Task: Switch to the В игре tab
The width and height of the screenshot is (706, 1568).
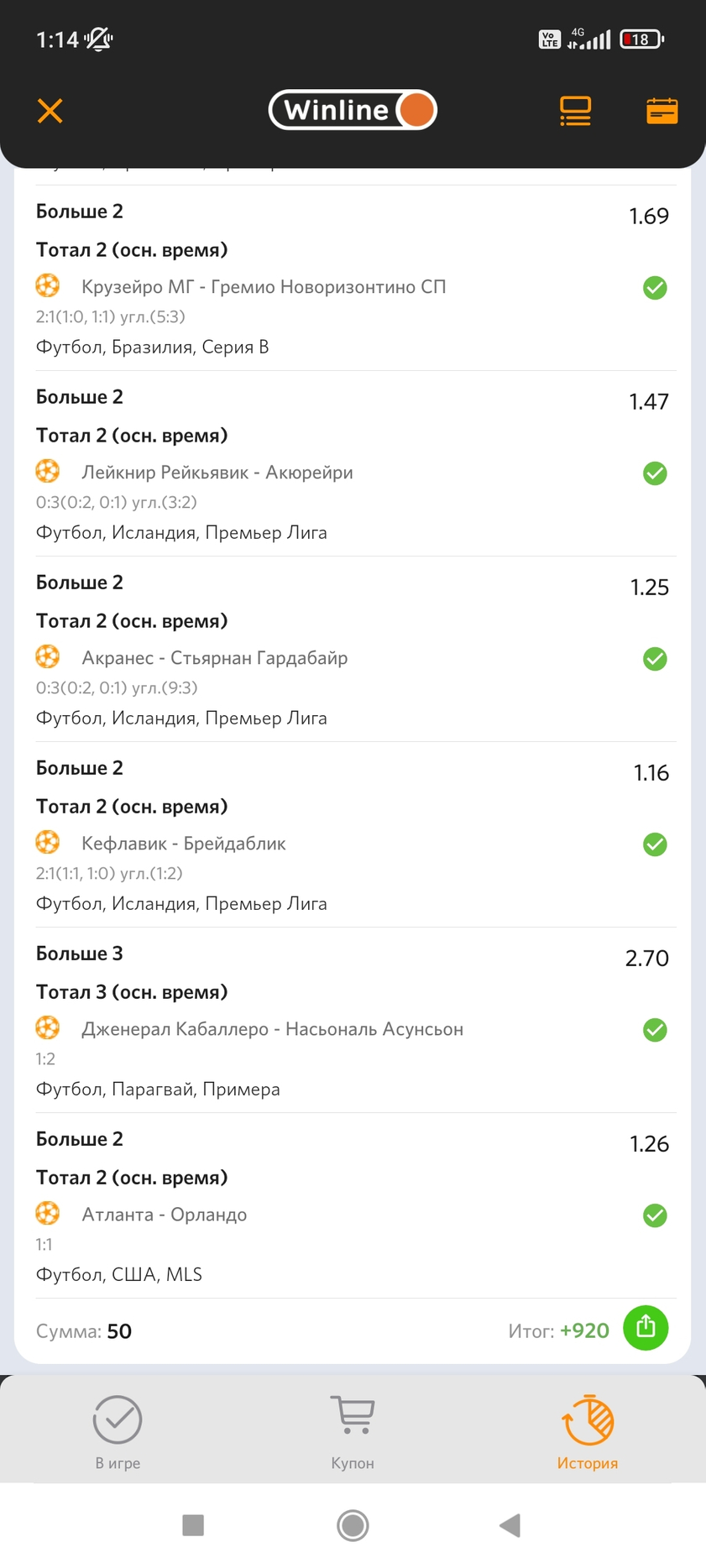Action: [118, 1433]
